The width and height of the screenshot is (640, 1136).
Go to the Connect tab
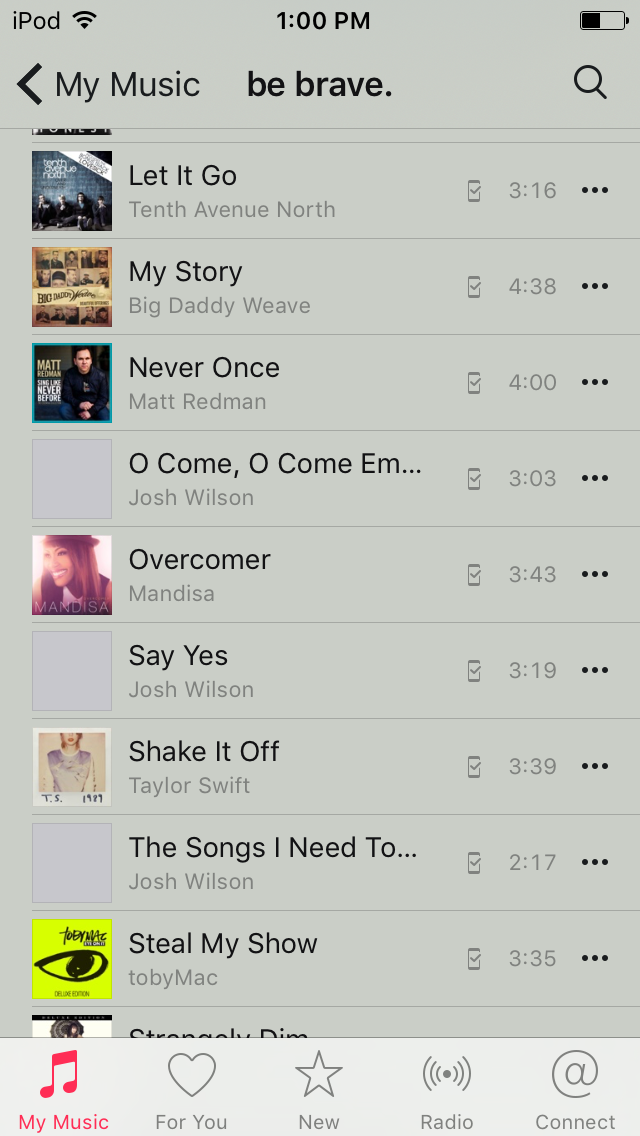[575, 1090]
